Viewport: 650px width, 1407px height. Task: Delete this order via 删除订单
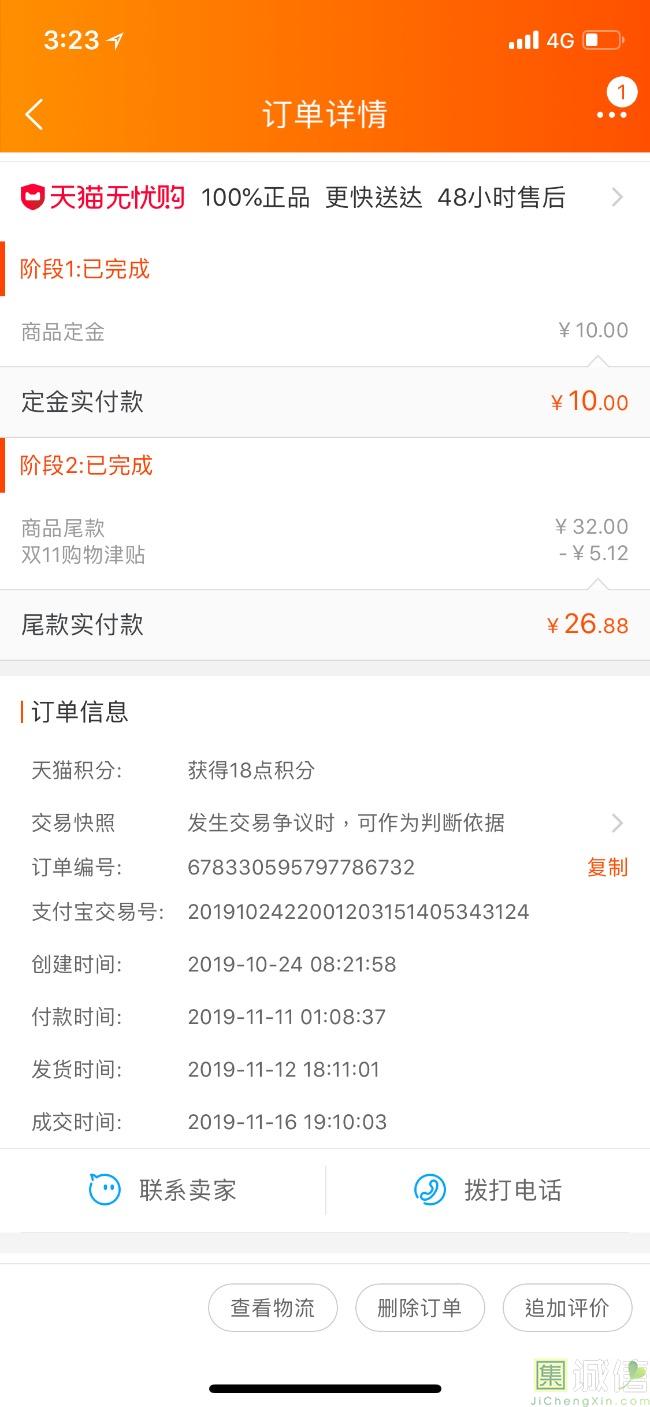click(x=419, y=1308)
